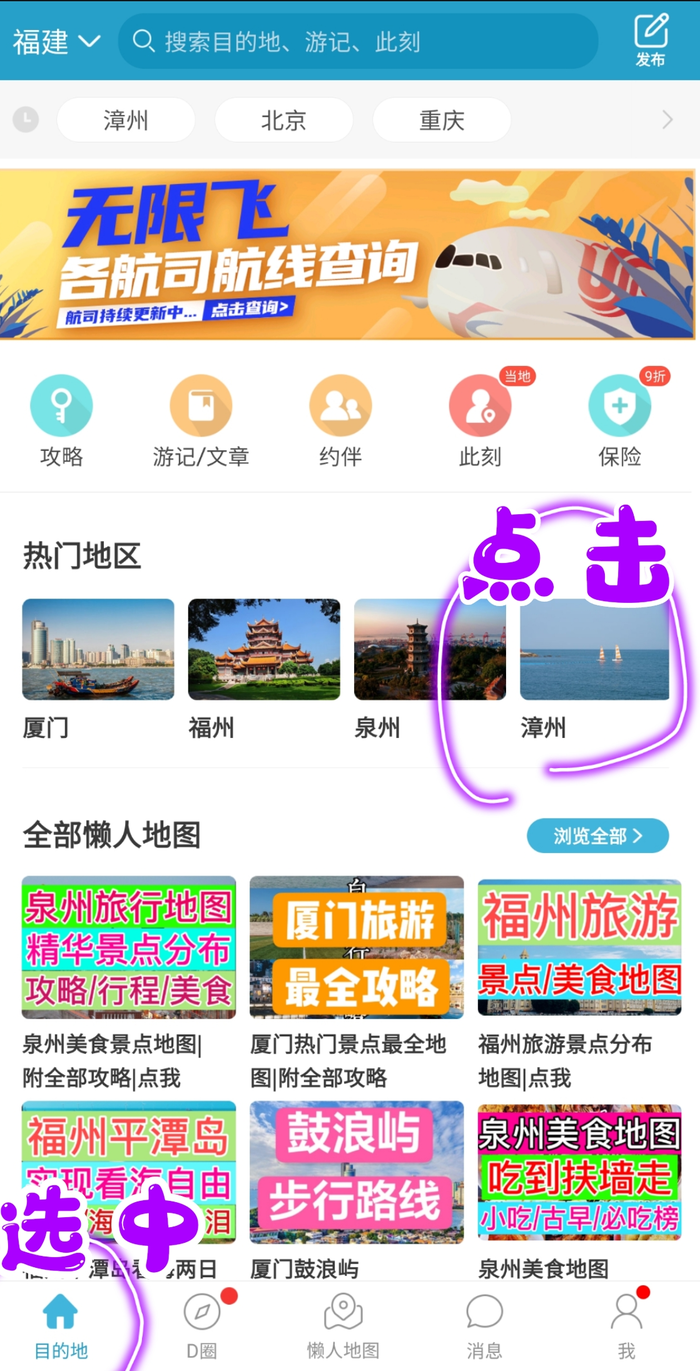Viewport: 700px width, 1371px height.
Task: Open the 无限飞 airline routes banner
Action: [x=347, y=255]
